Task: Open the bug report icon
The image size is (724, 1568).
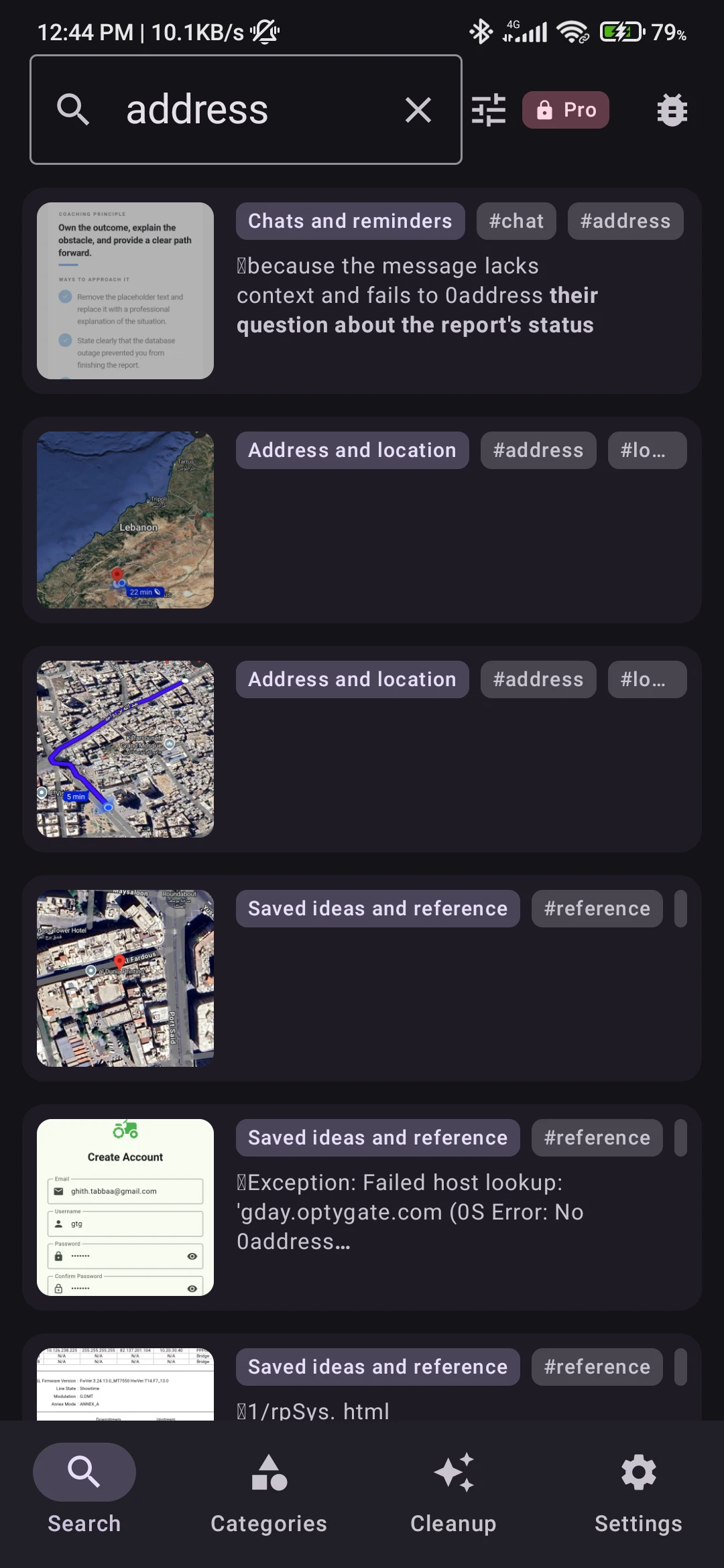Action: tap(672, 110)
